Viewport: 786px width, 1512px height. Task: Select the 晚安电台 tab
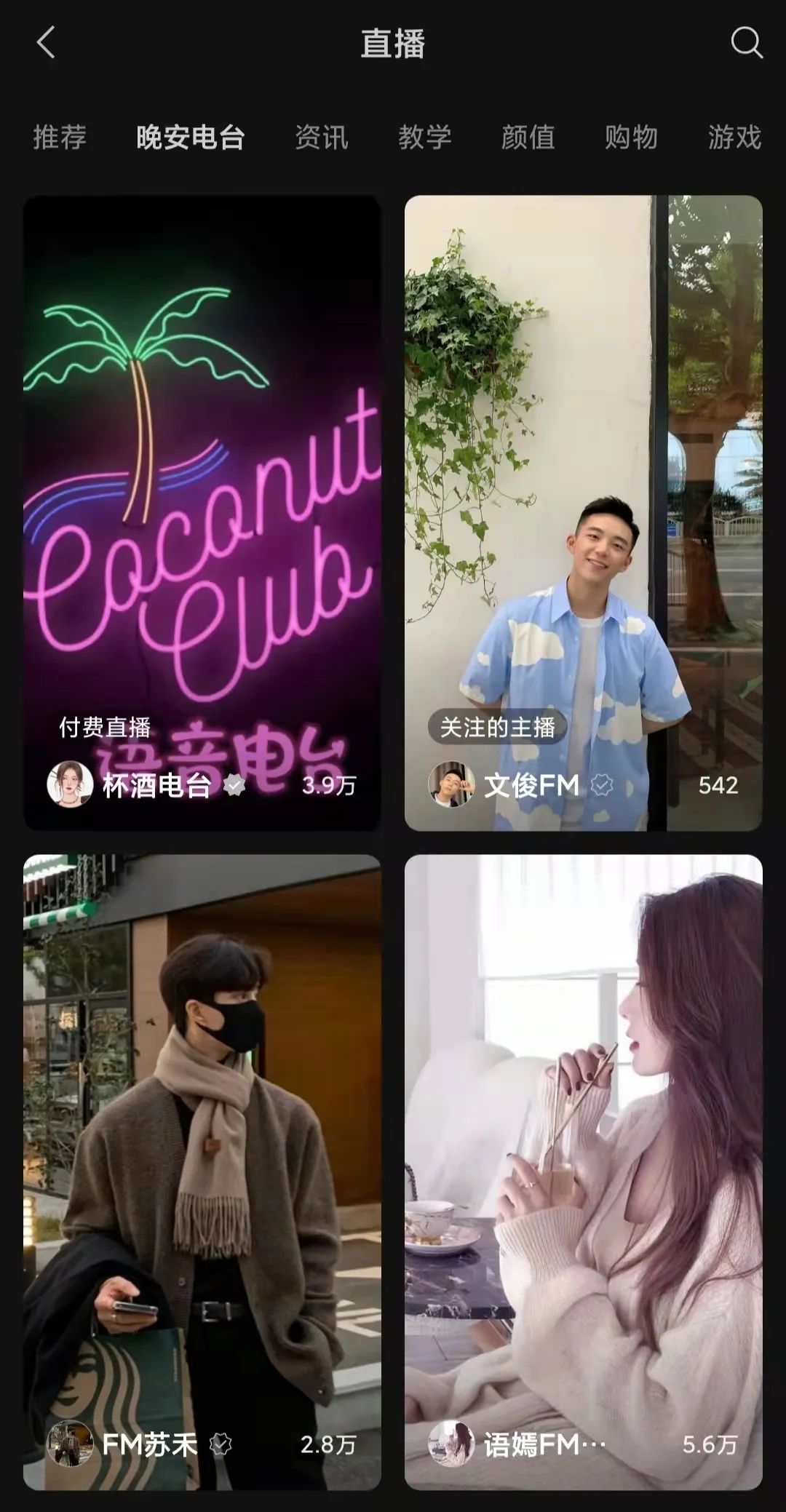pos(190,137)
